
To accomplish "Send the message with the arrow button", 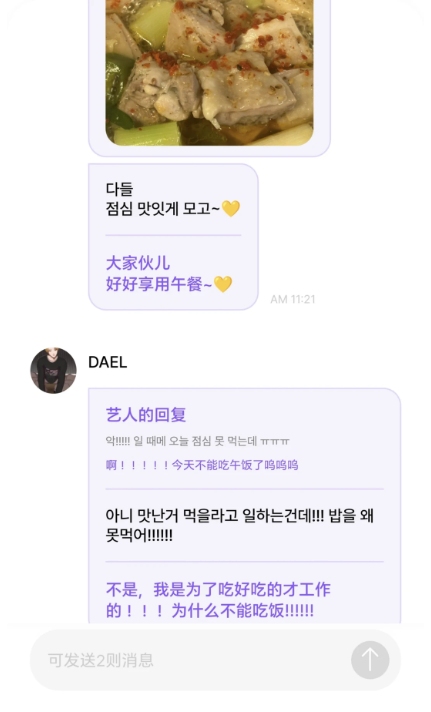I will coord(370,660).
